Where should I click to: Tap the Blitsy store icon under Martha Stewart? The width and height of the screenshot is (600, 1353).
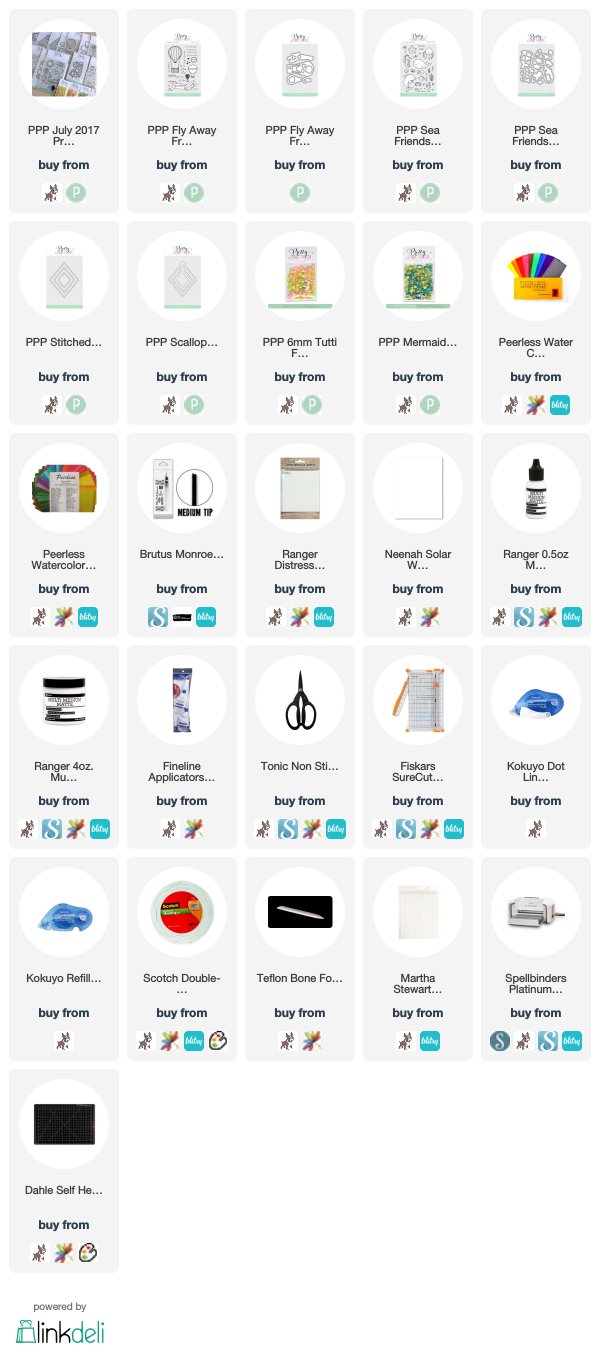coord(430,1041)
